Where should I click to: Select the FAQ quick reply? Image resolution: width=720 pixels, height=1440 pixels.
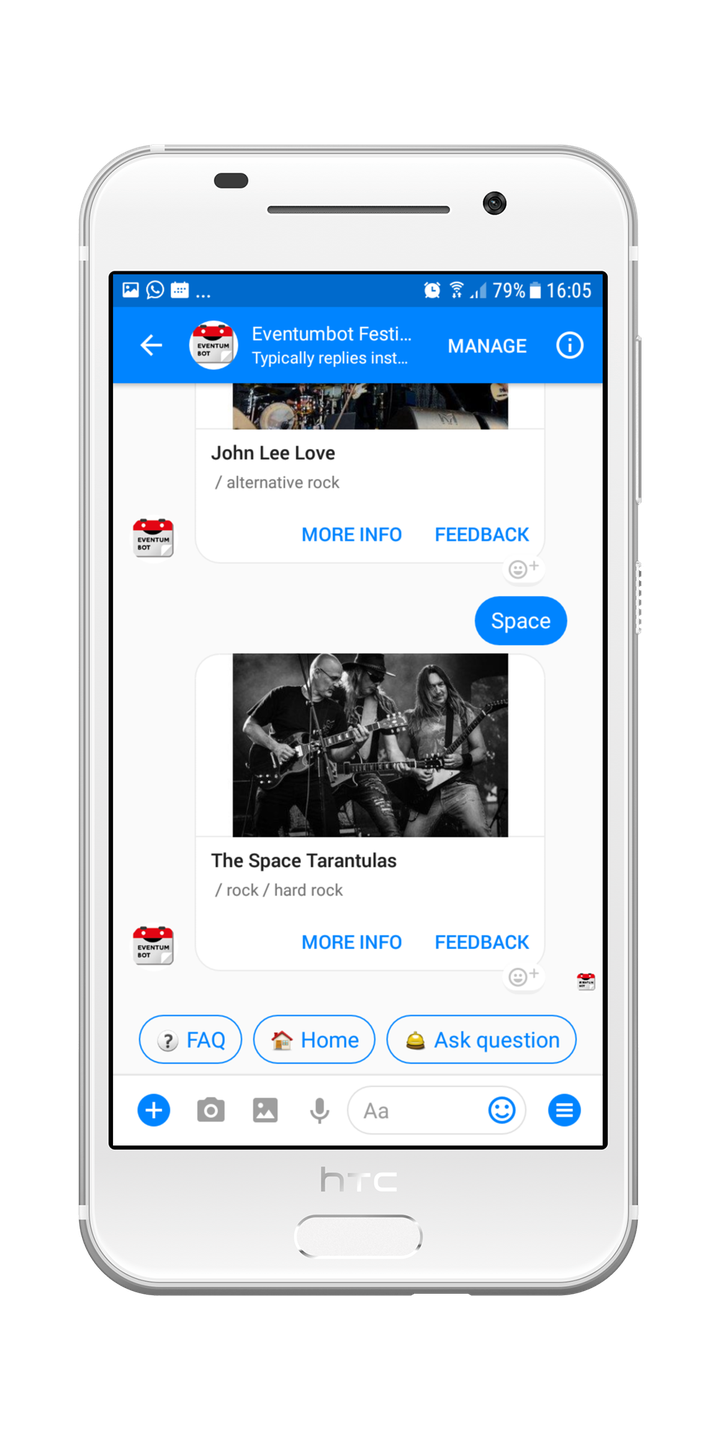point(190,1040)
